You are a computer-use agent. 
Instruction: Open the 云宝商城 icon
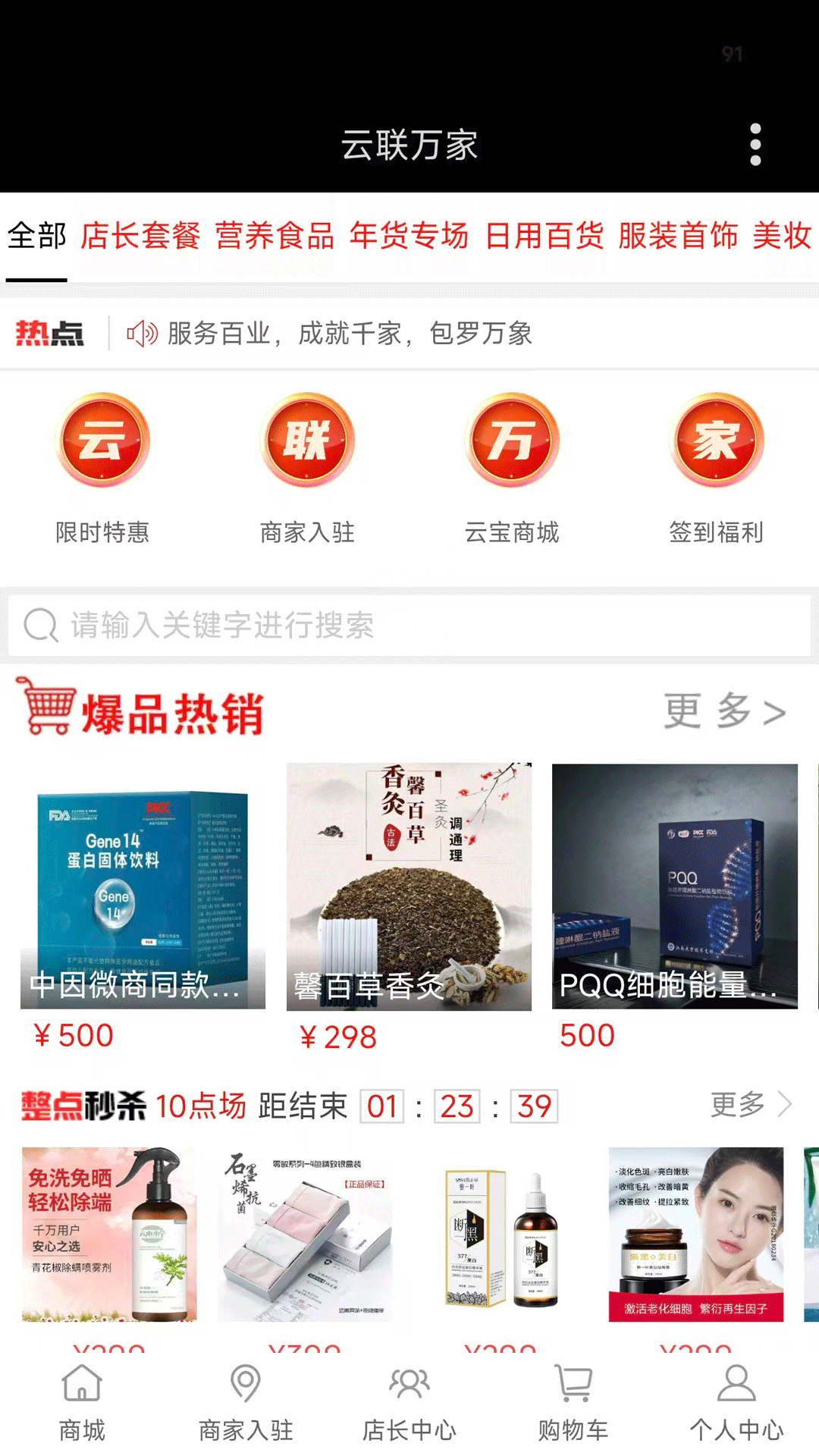(x=511, y=440)
